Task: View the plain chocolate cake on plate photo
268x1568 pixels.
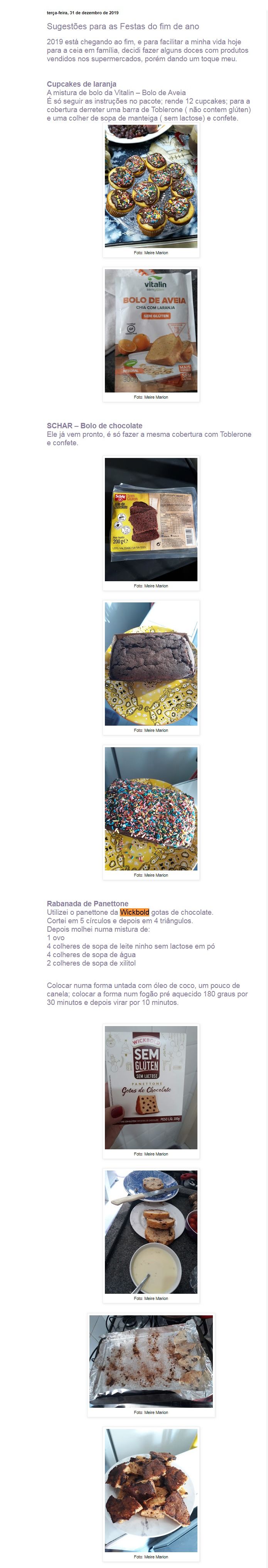Action: pos(151,664)
